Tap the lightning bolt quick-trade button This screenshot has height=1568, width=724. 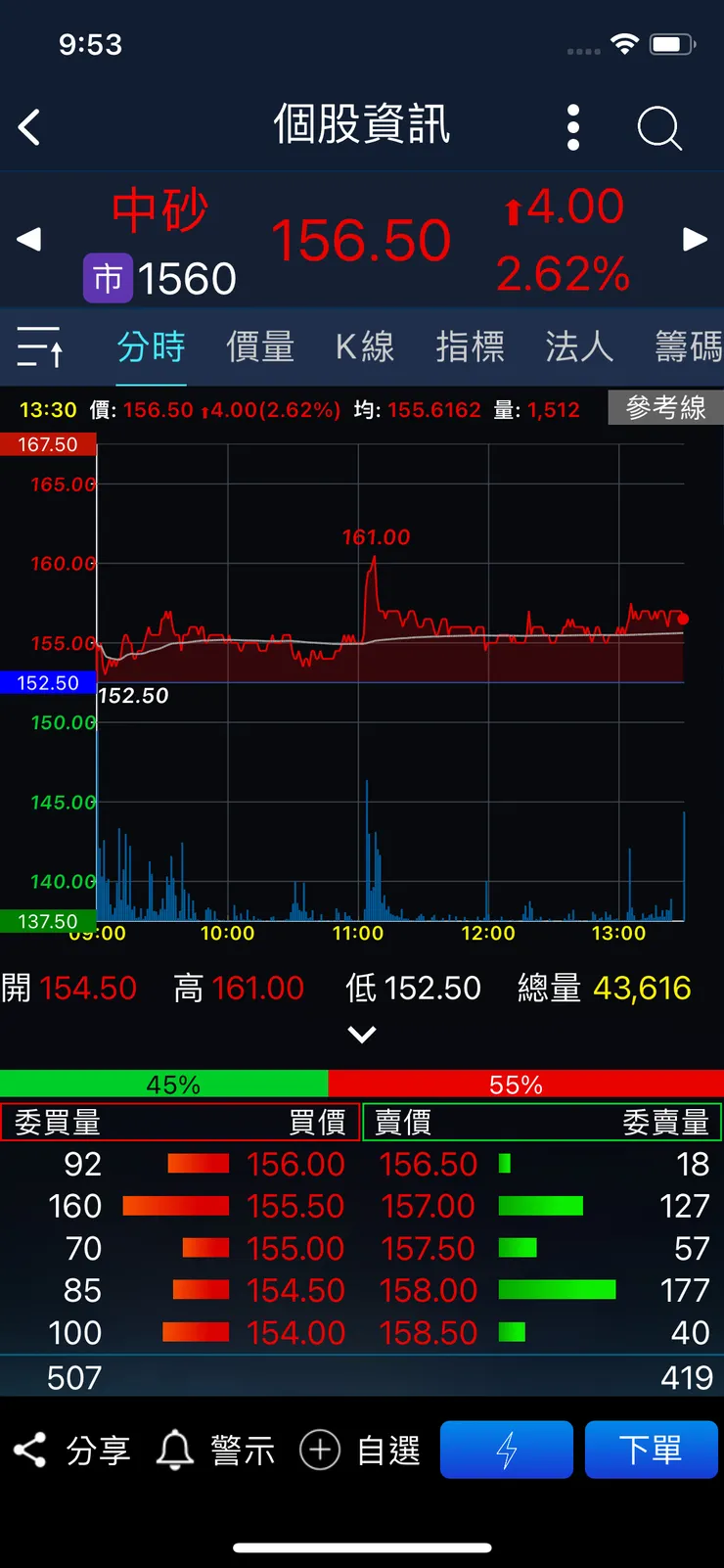point(506,1450)
